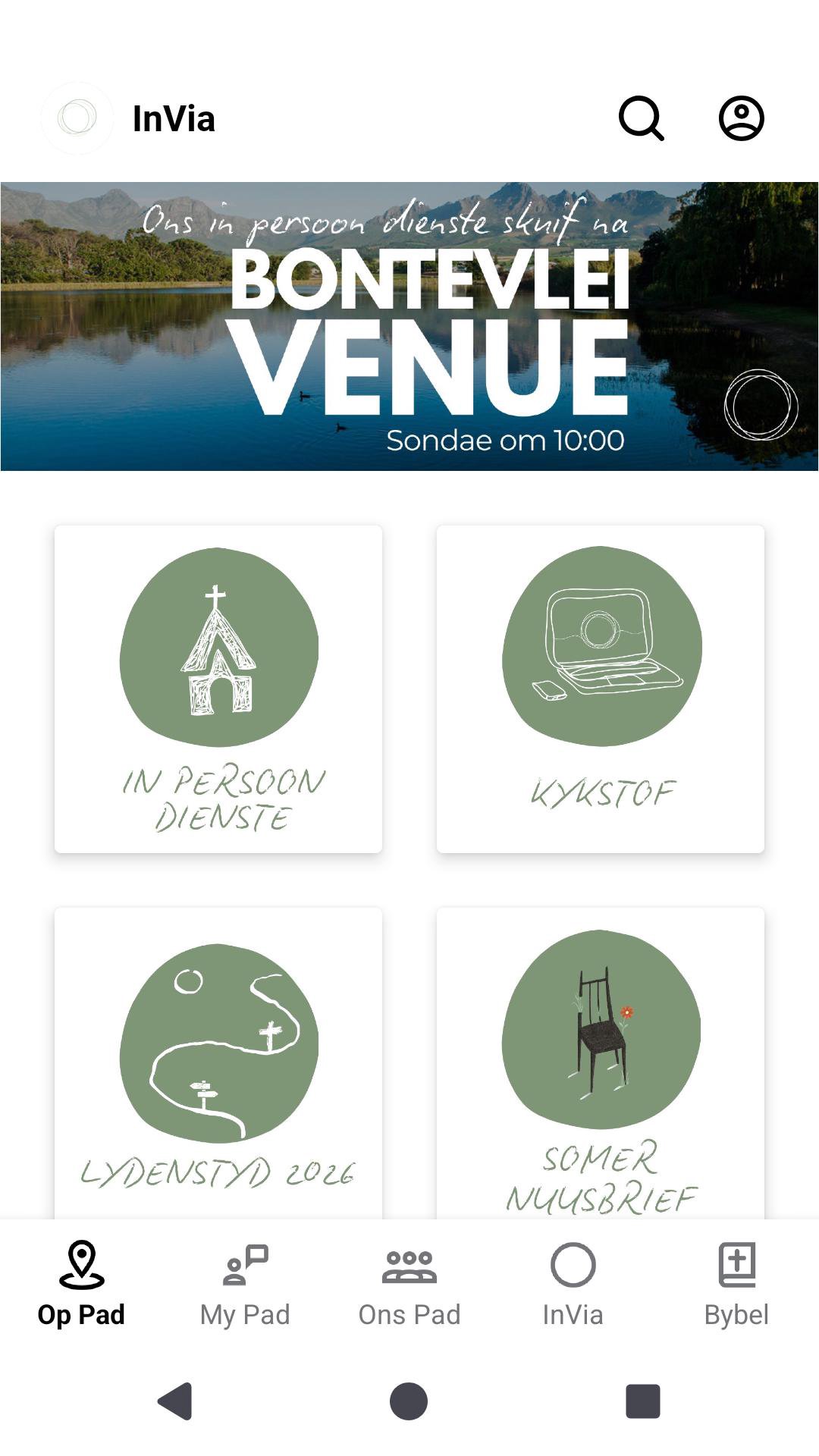Switch to the Bybel tab
Image resolution: width=819 pixels, height=1456 pixels.
pyautogui.click(x=736, y=1283)
